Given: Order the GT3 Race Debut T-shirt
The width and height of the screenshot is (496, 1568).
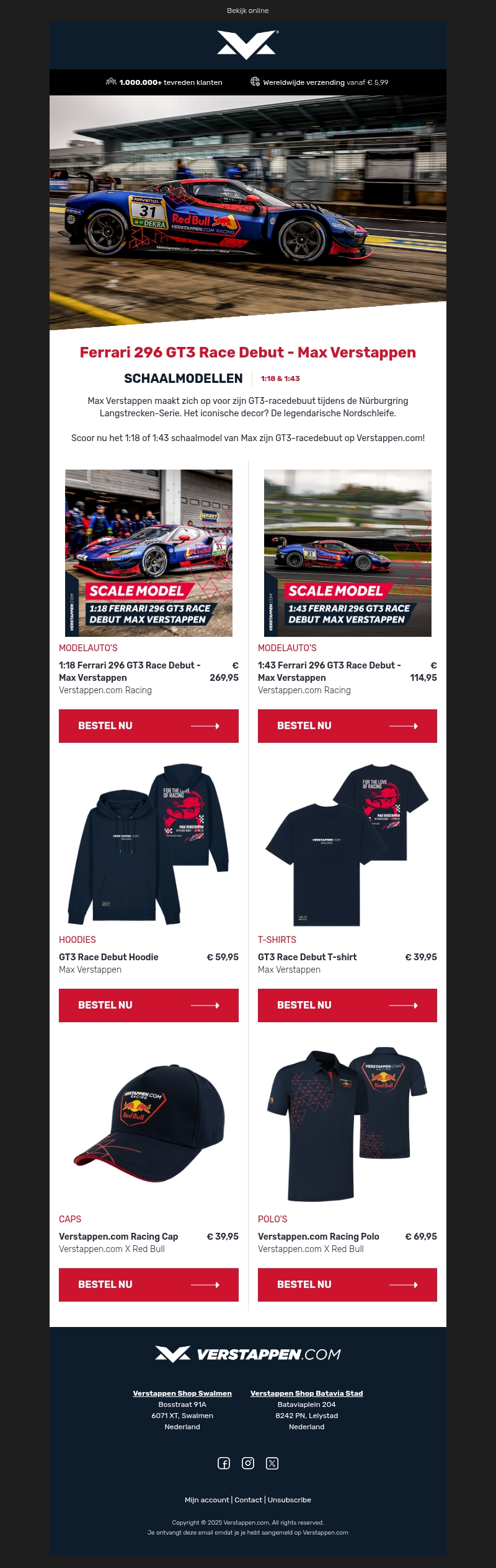Looking at the screenshot, I should click(x=347, y=1005).
